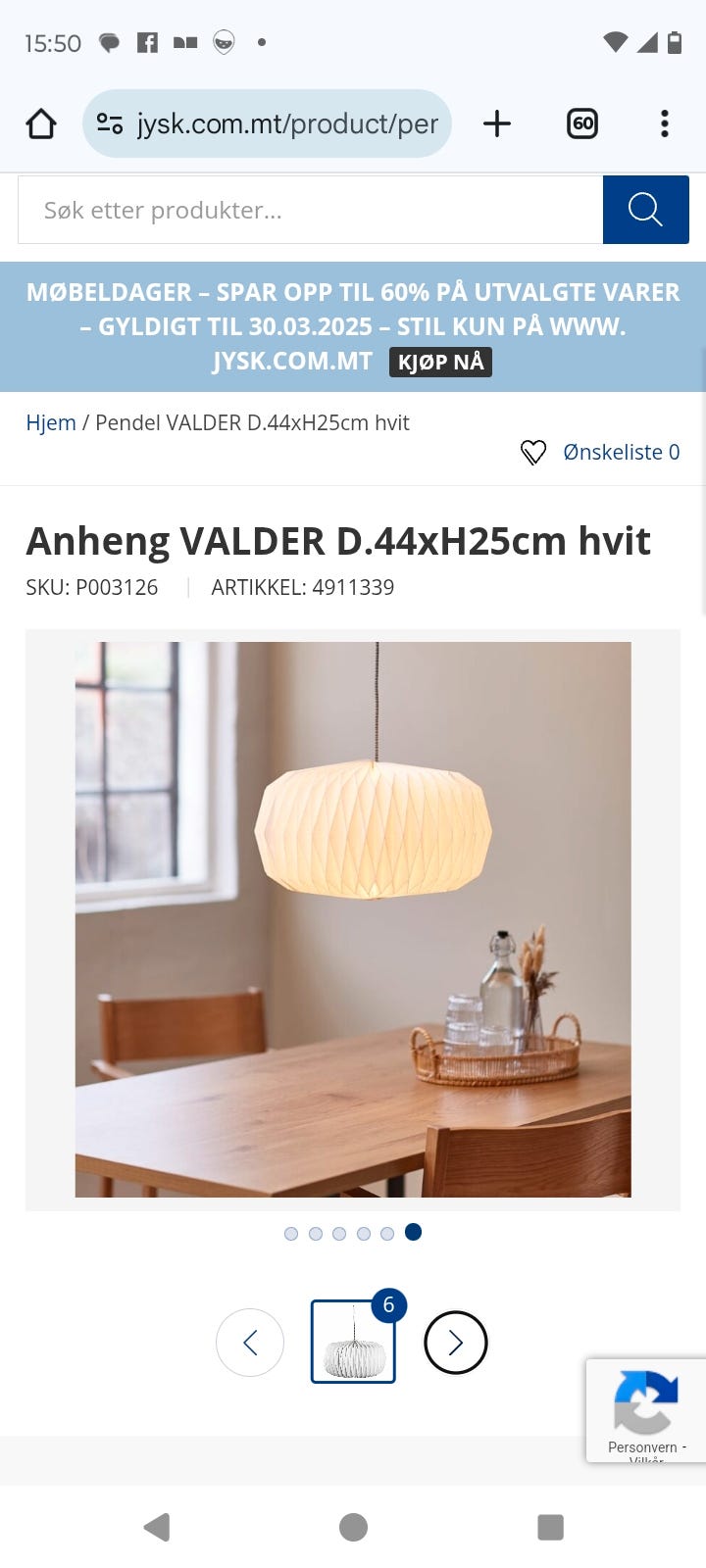Viewport: 706px width, 1568px height.
Task: Select the last carousel dot indicator
Action: (413, 1232)
